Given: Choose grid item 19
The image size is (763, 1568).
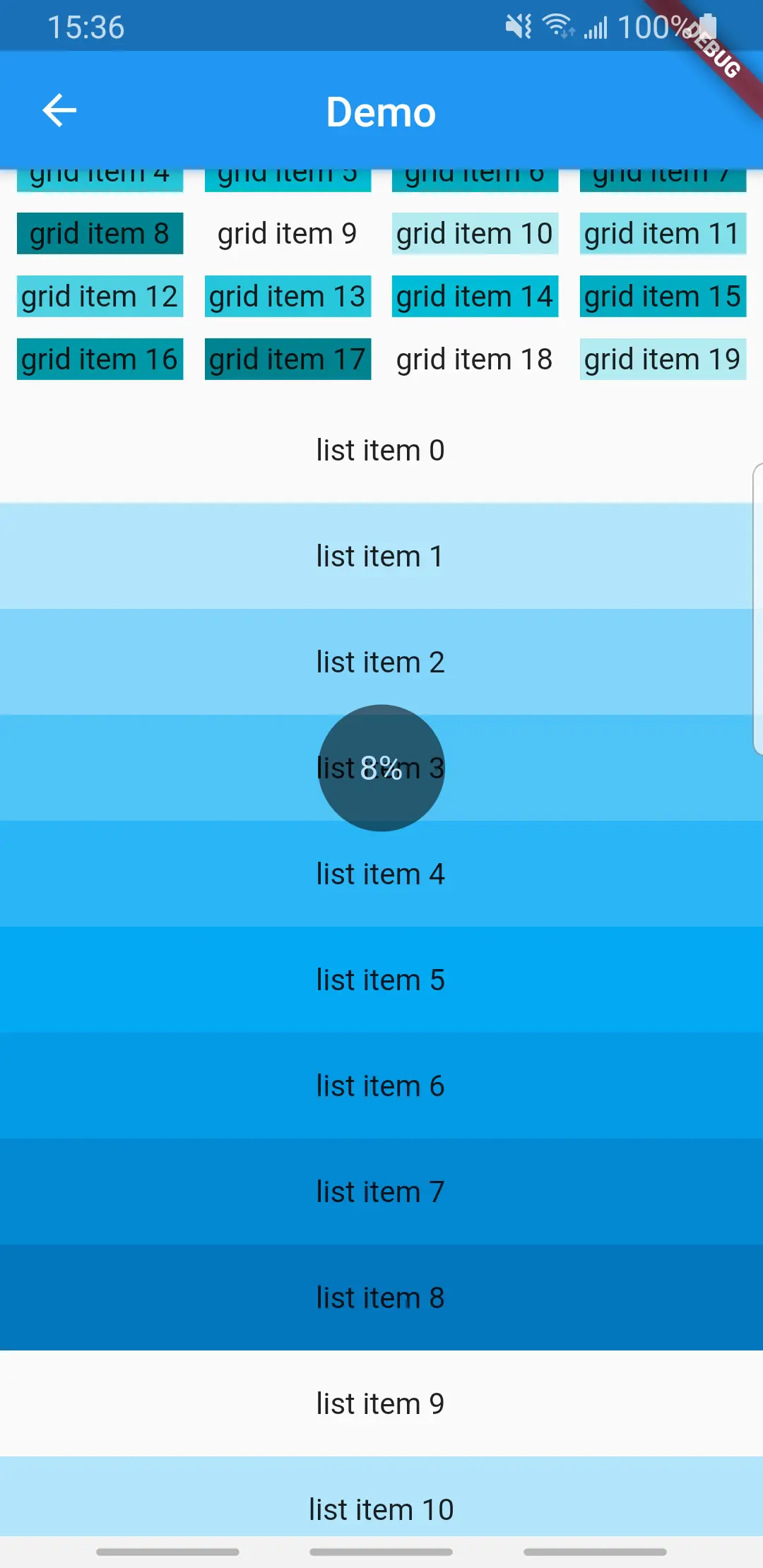Looking at the screenshot, I should coord(663,359).
